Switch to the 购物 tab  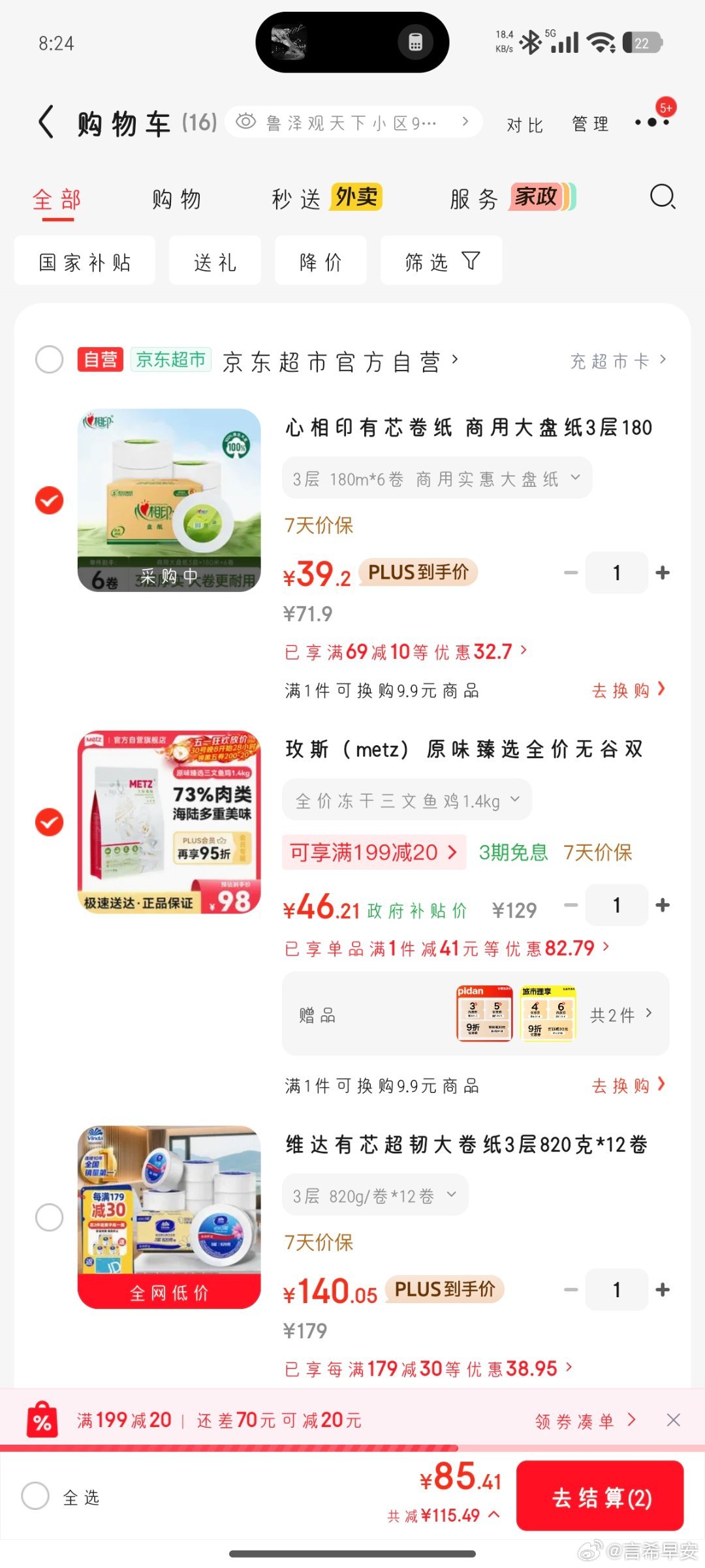[176, 198]
